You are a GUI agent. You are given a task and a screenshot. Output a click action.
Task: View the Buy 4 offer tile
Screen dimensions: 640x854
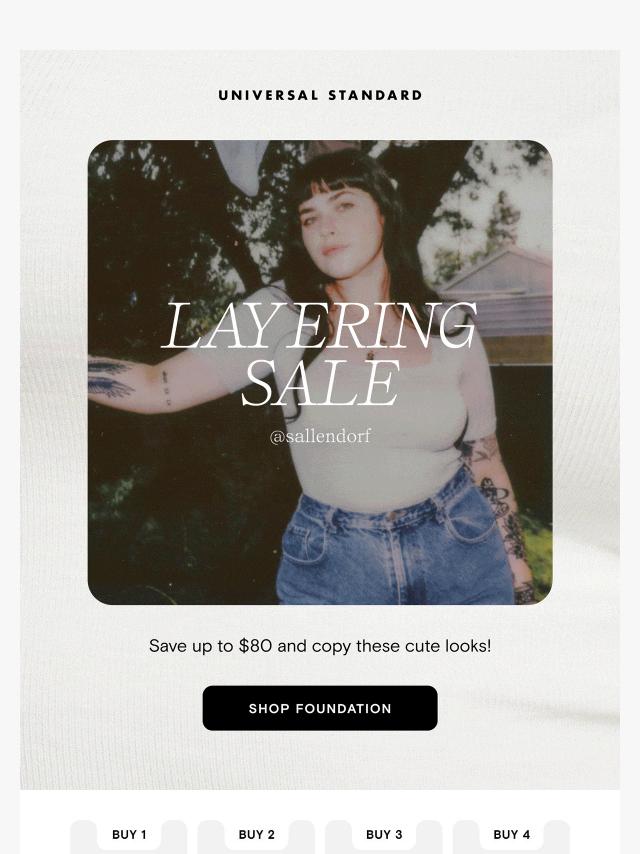click(x=511, y=835)
